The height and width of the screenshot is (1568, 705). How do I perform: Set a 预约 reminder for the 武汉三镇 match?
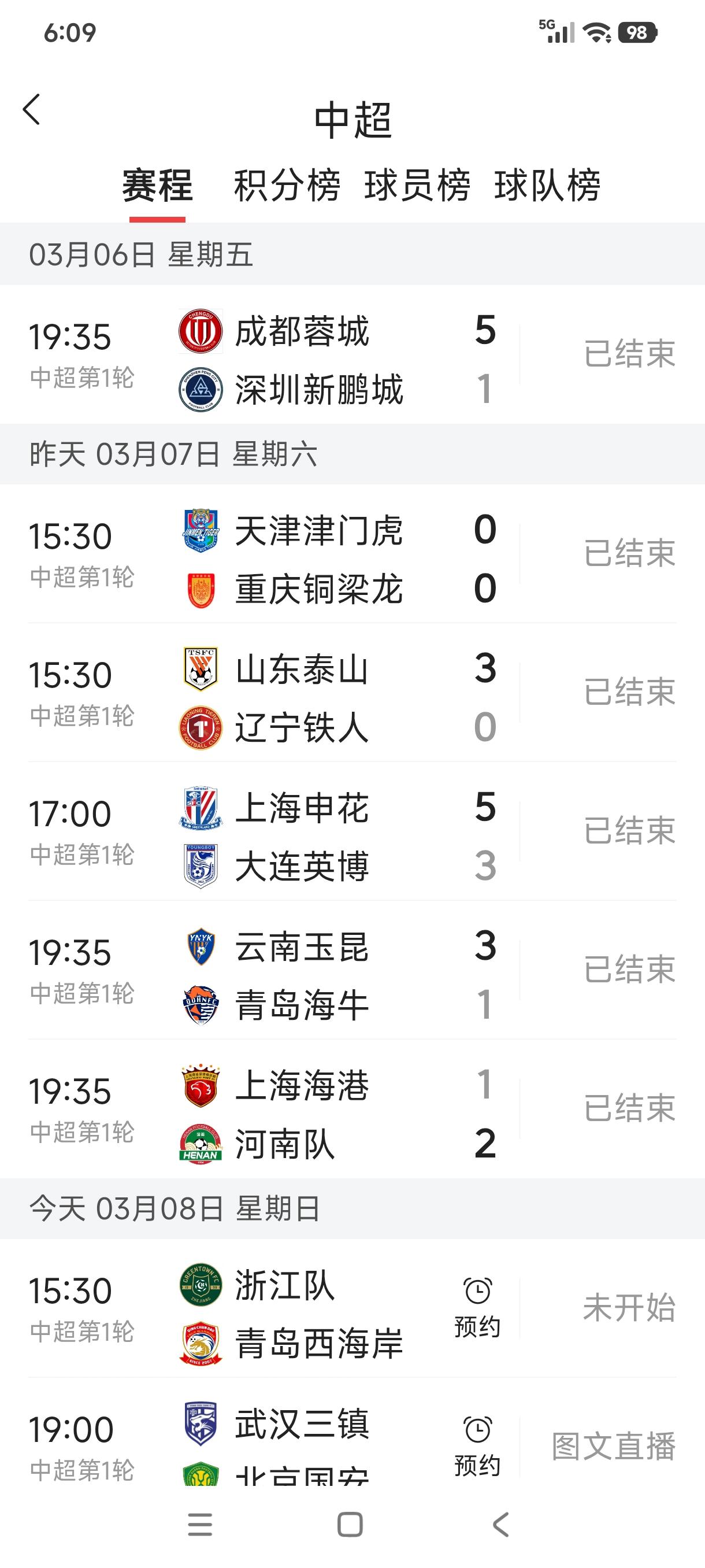point(477,1446)
